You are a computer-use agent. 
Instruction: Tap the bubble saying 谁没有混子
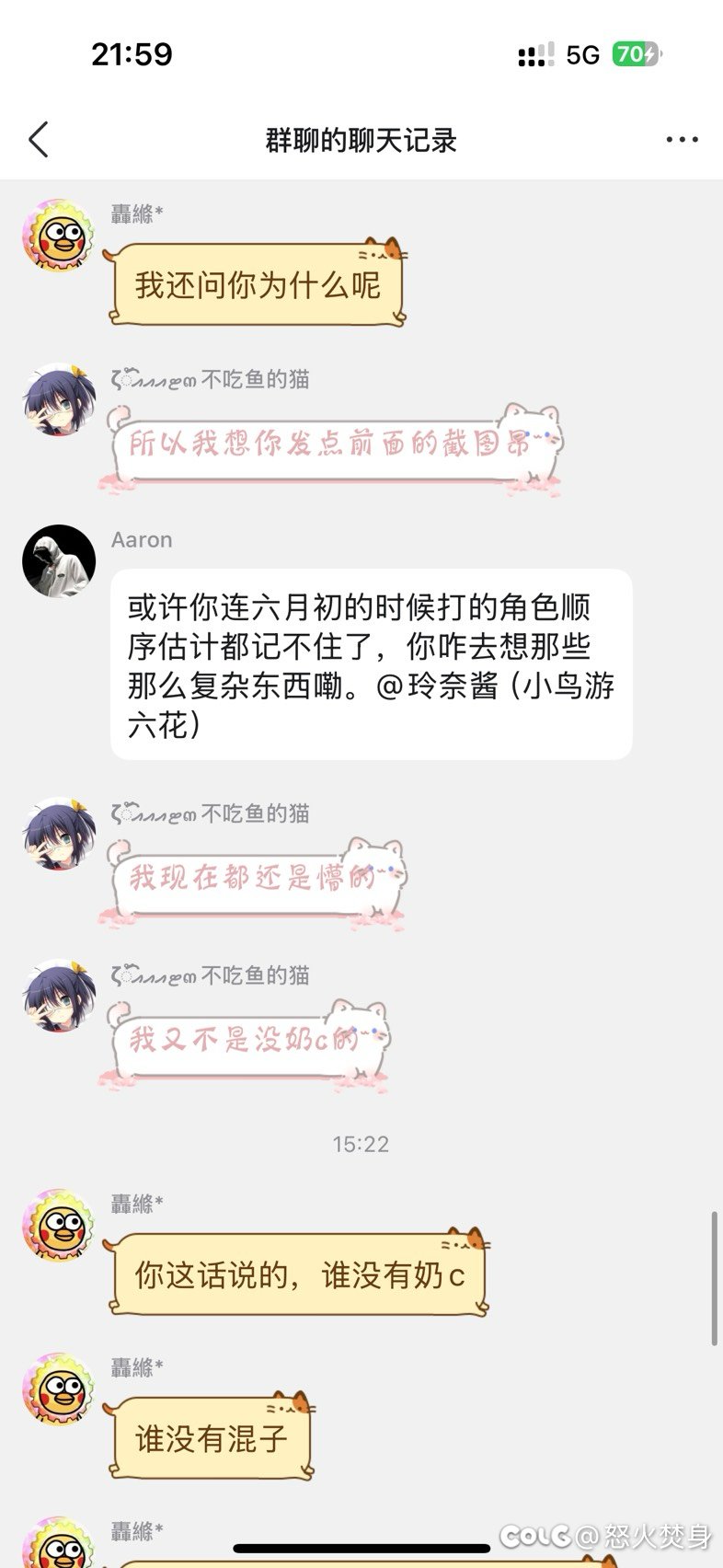212,1437
